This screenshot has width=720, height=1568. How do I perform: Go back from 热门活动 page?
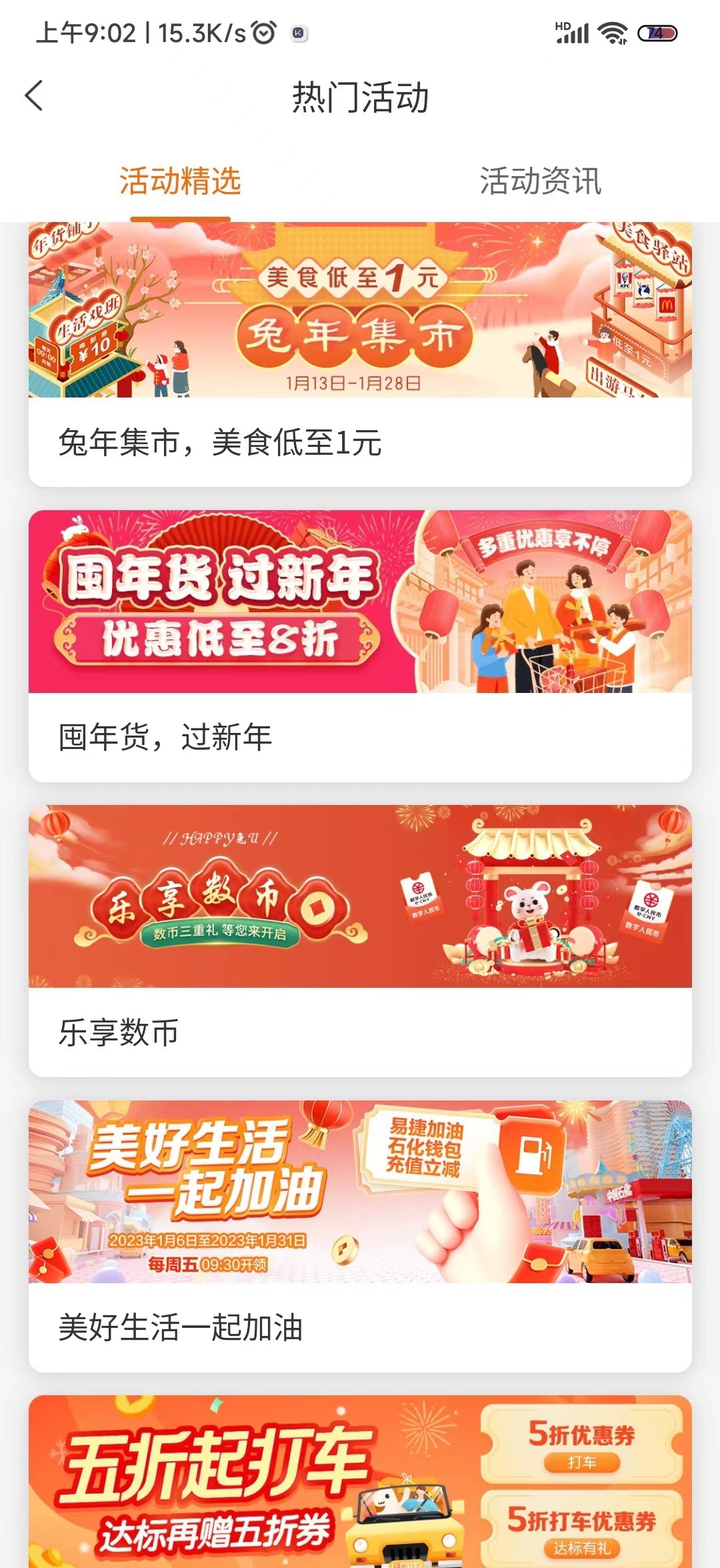35,96
